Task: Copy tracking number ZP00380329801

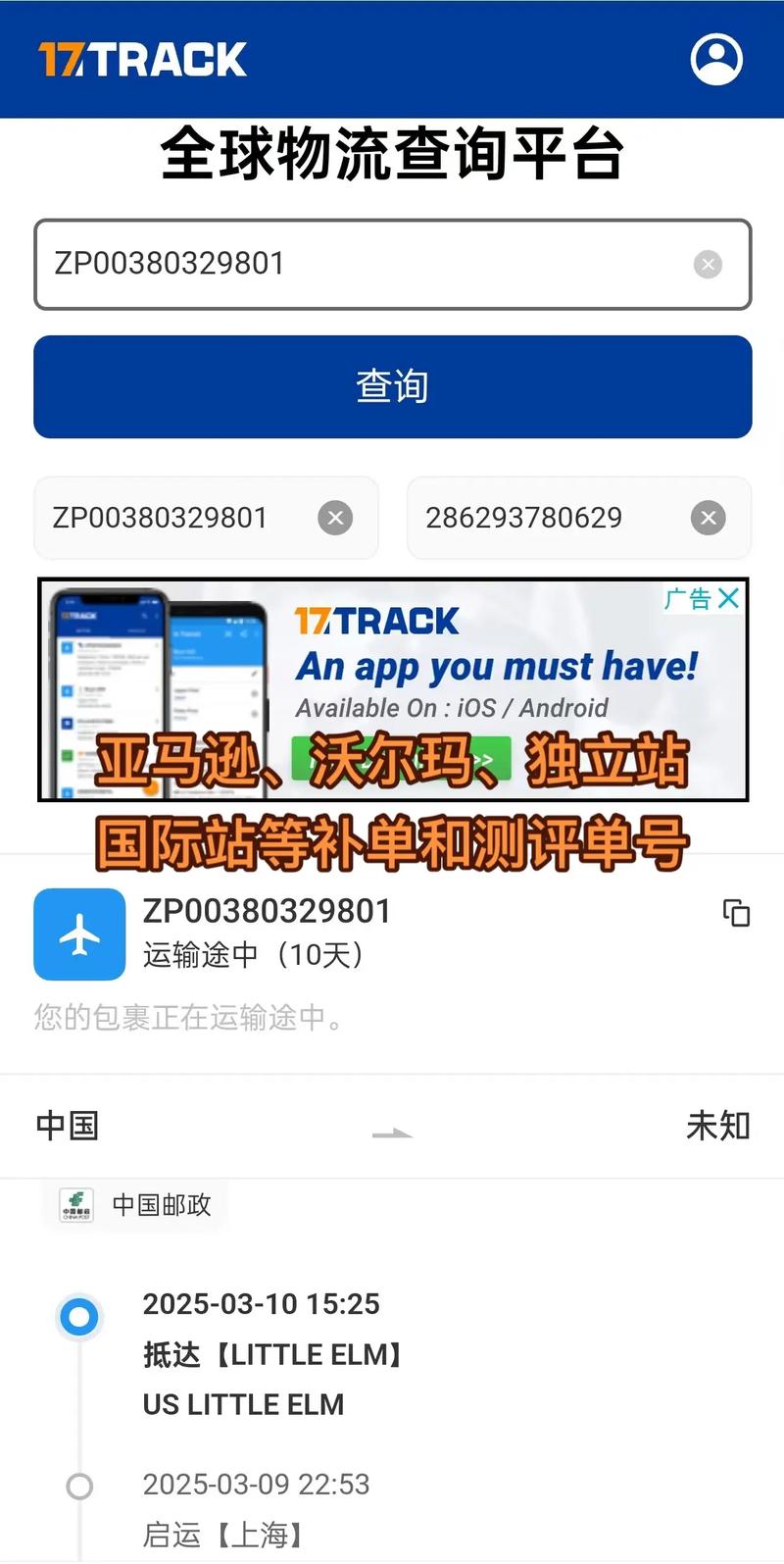Action: (x=736, y=913)
